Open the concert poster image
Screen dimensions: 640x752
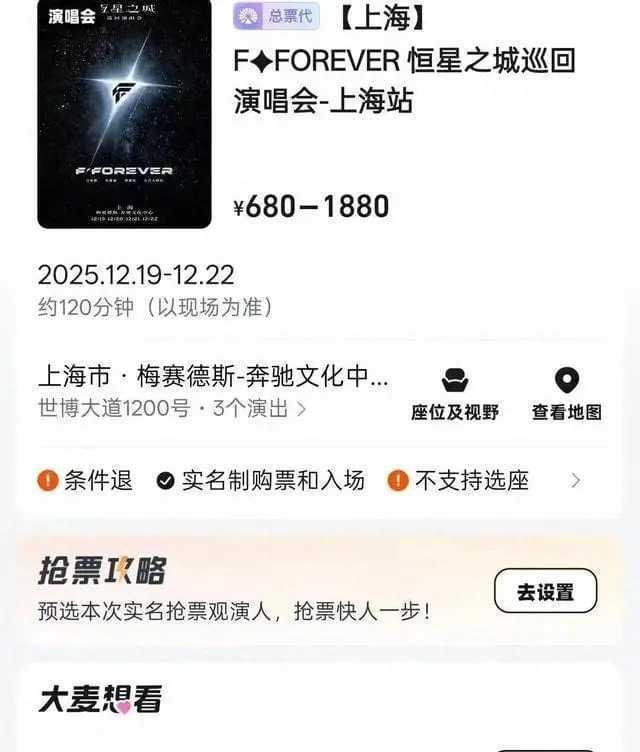pyautogui.click(x=124, y=112)
